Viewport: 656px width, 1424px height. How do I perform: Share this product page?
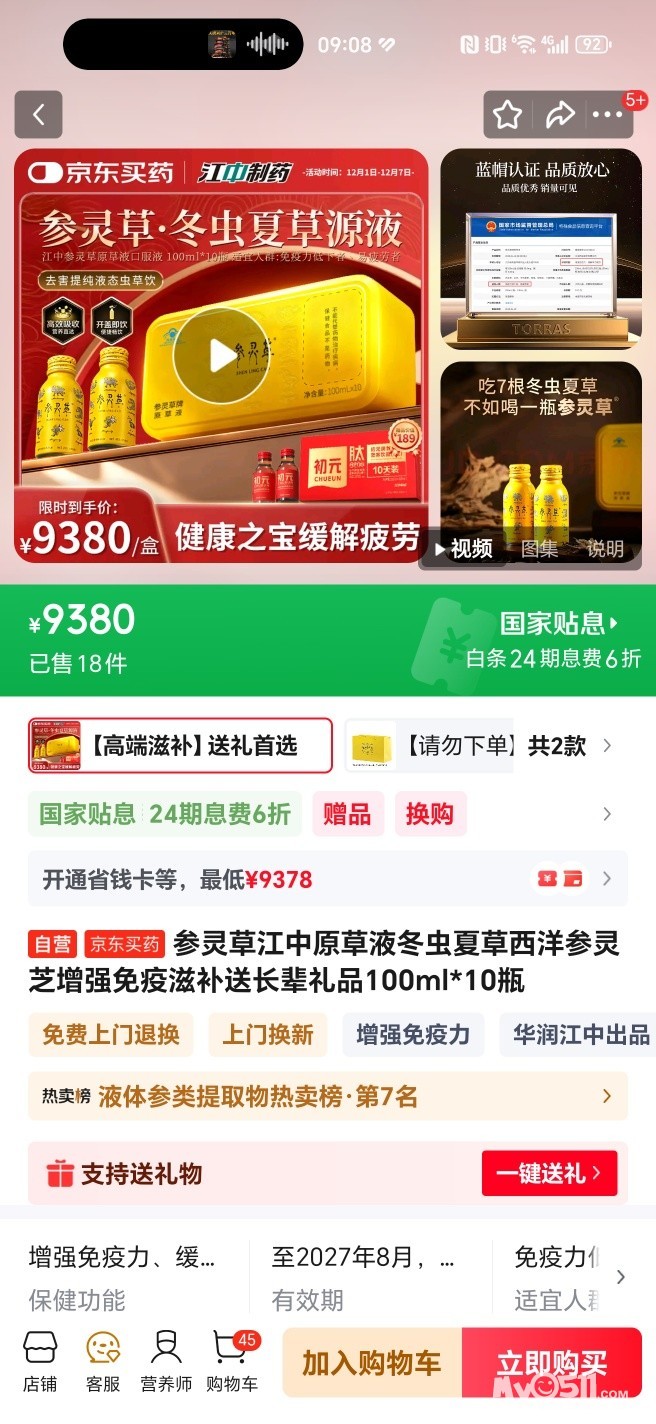point(560,115)
